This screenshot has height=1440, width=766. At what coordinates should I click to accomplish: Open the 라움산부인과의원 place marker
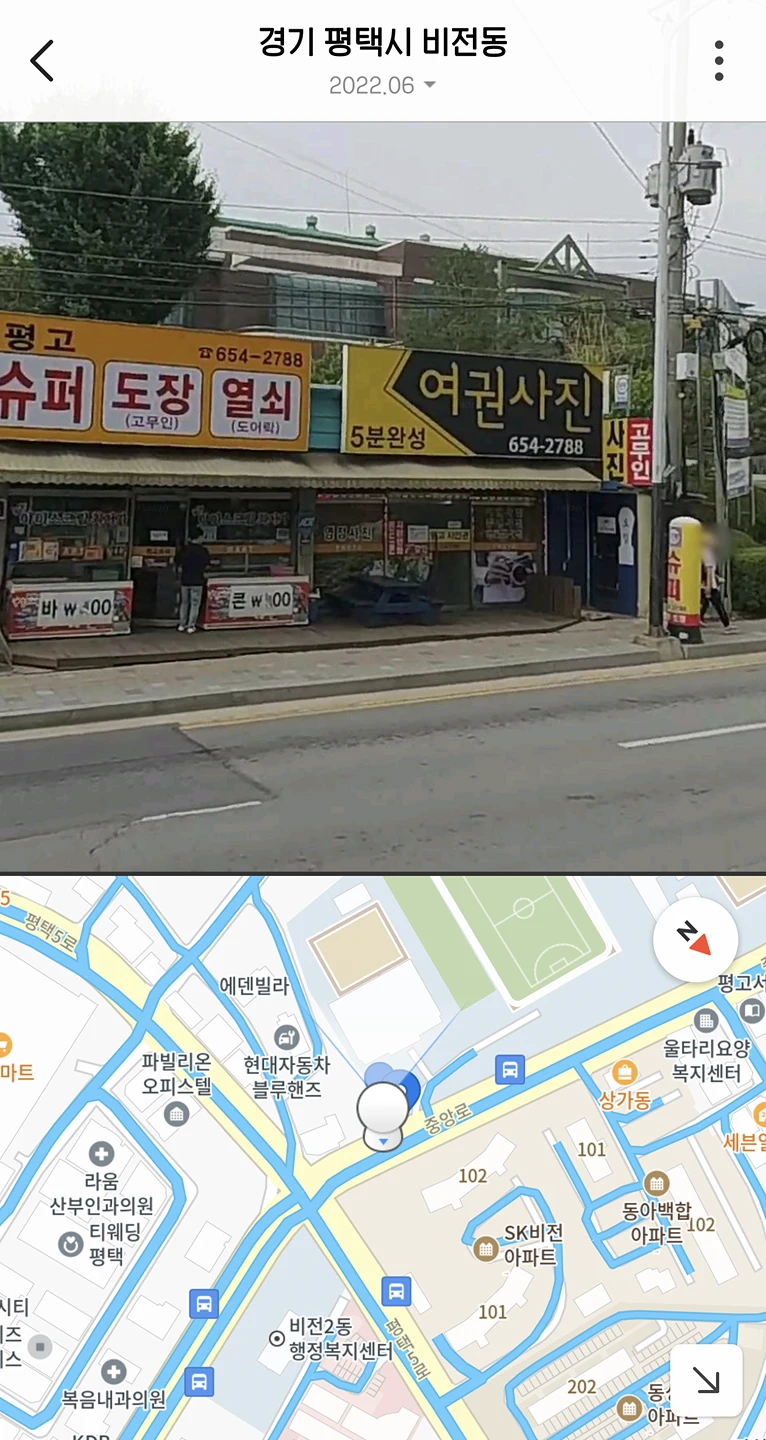click(101, 1155)
